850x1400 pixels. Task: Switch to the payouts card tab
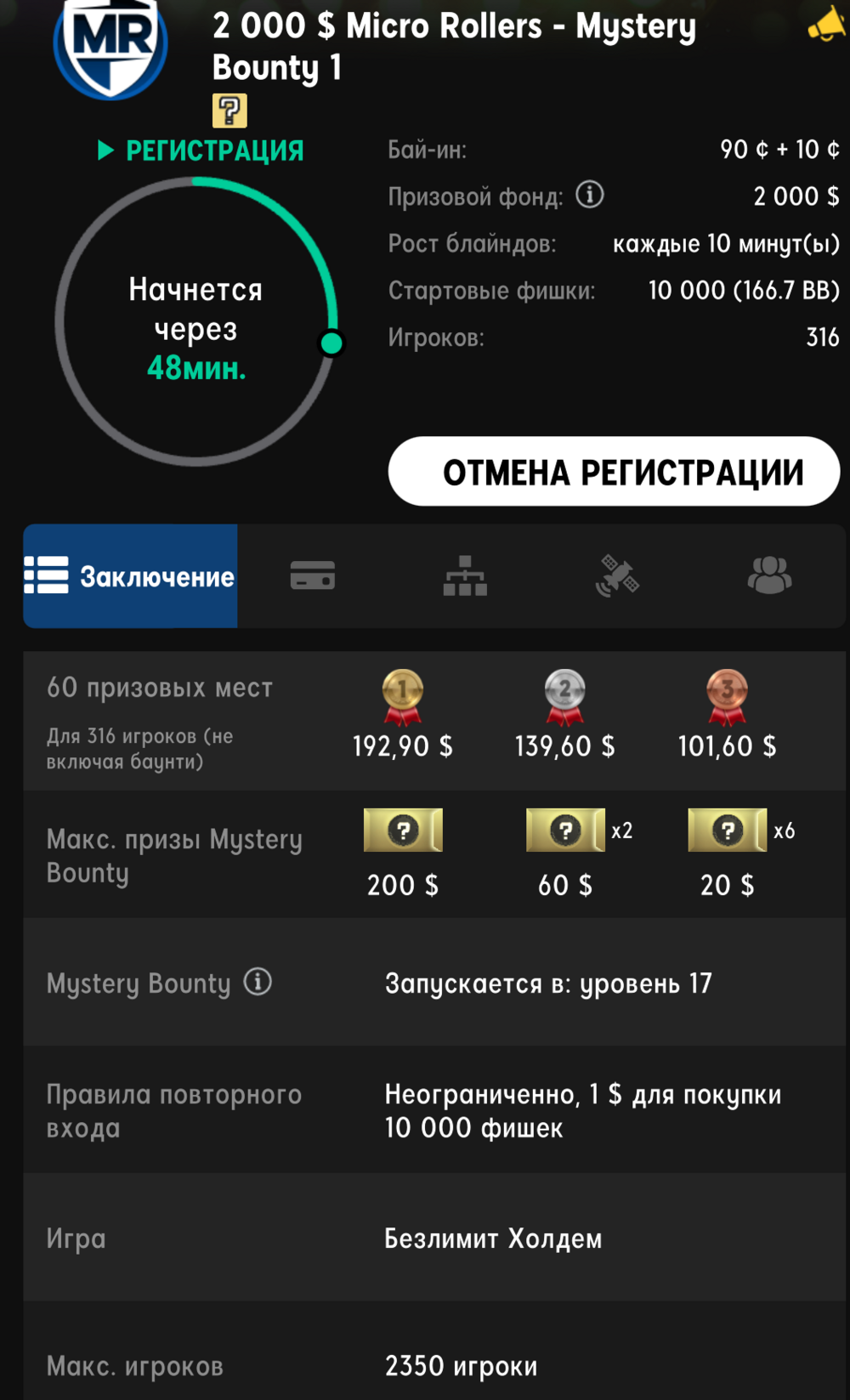click(x=312, y=575)
